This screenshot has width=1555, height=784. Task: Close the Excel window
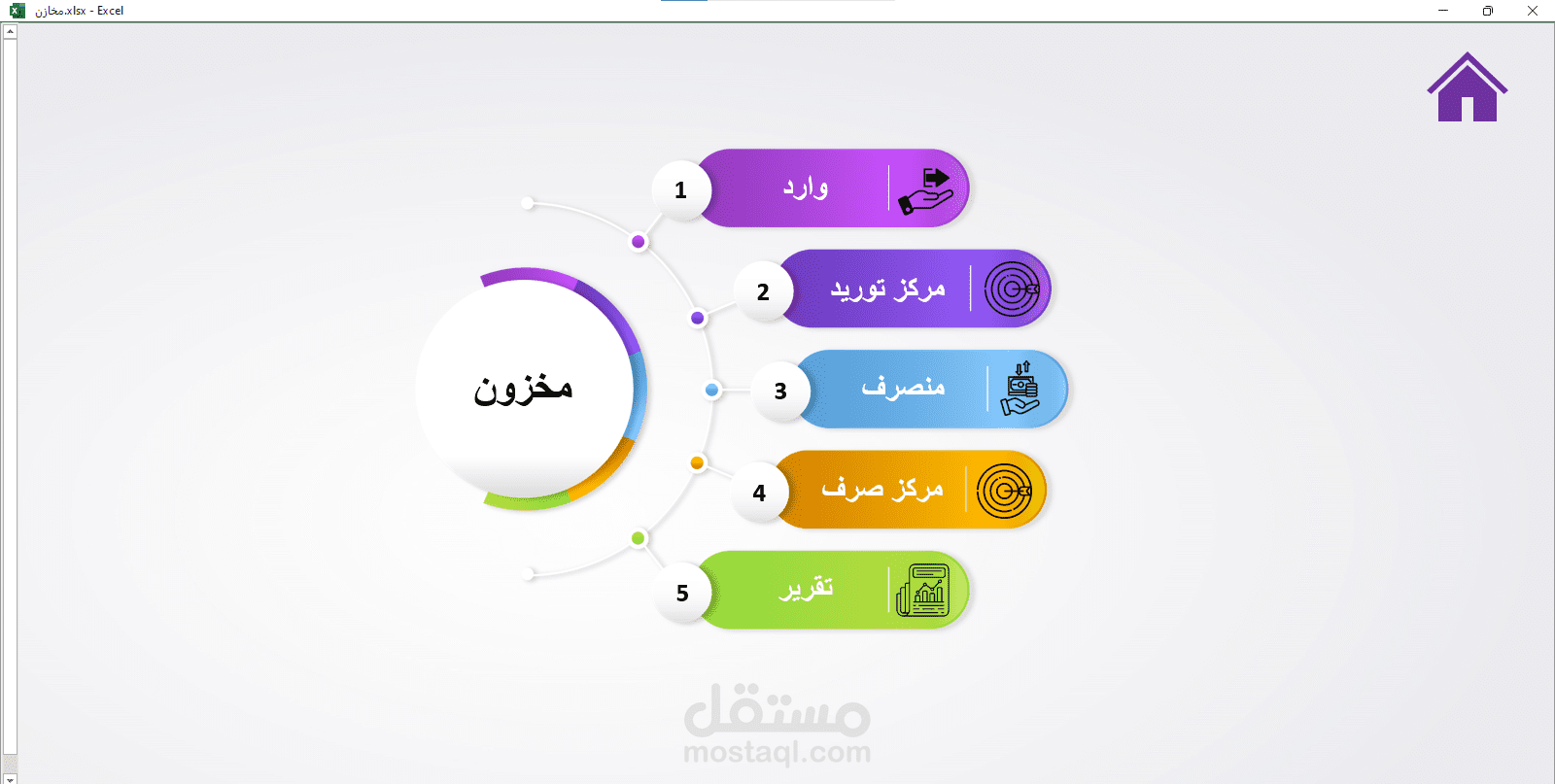coord(1533,11)
